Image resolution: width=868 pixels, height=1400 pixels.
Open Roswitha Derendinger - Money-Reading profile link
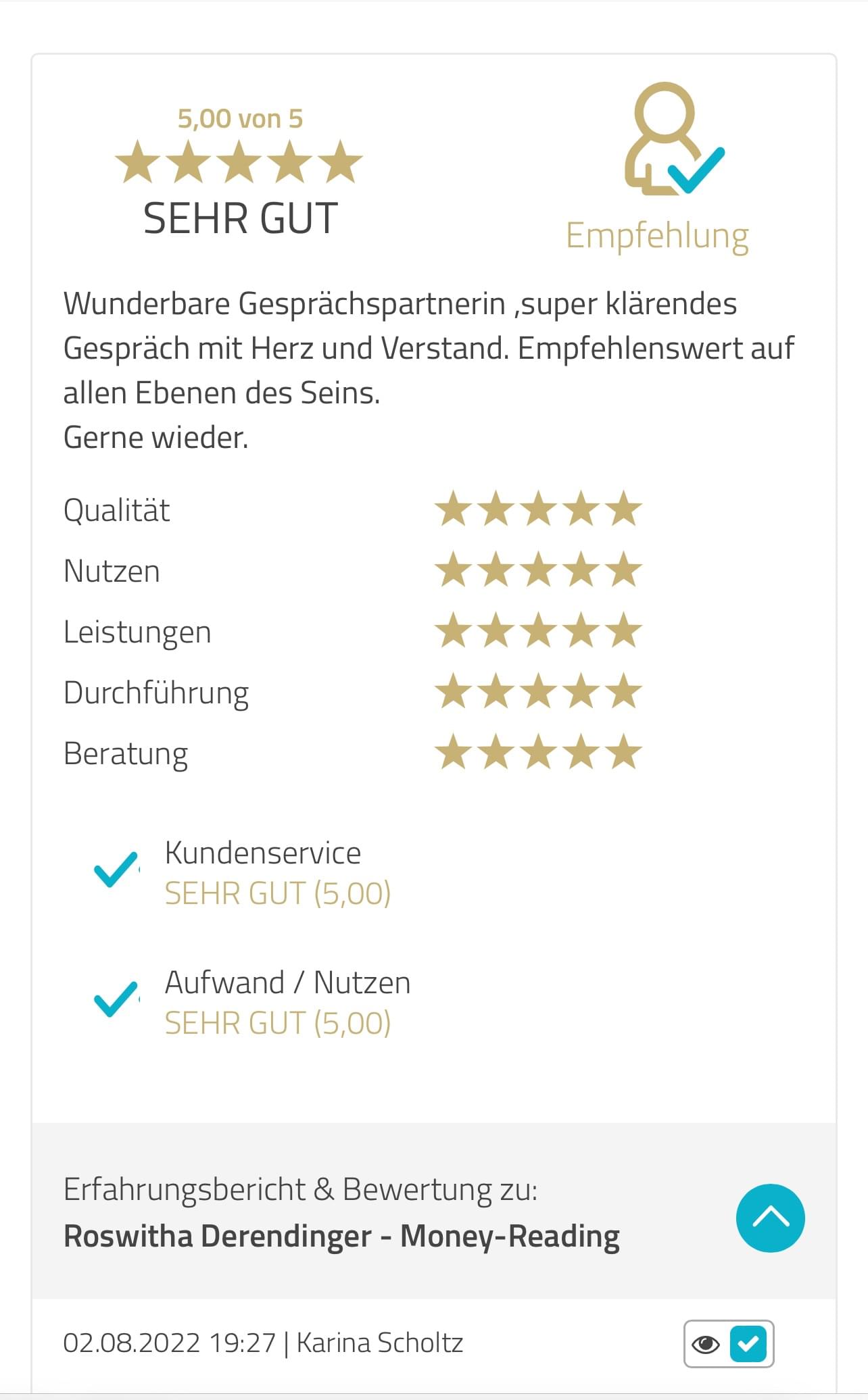pos(341,1236)
